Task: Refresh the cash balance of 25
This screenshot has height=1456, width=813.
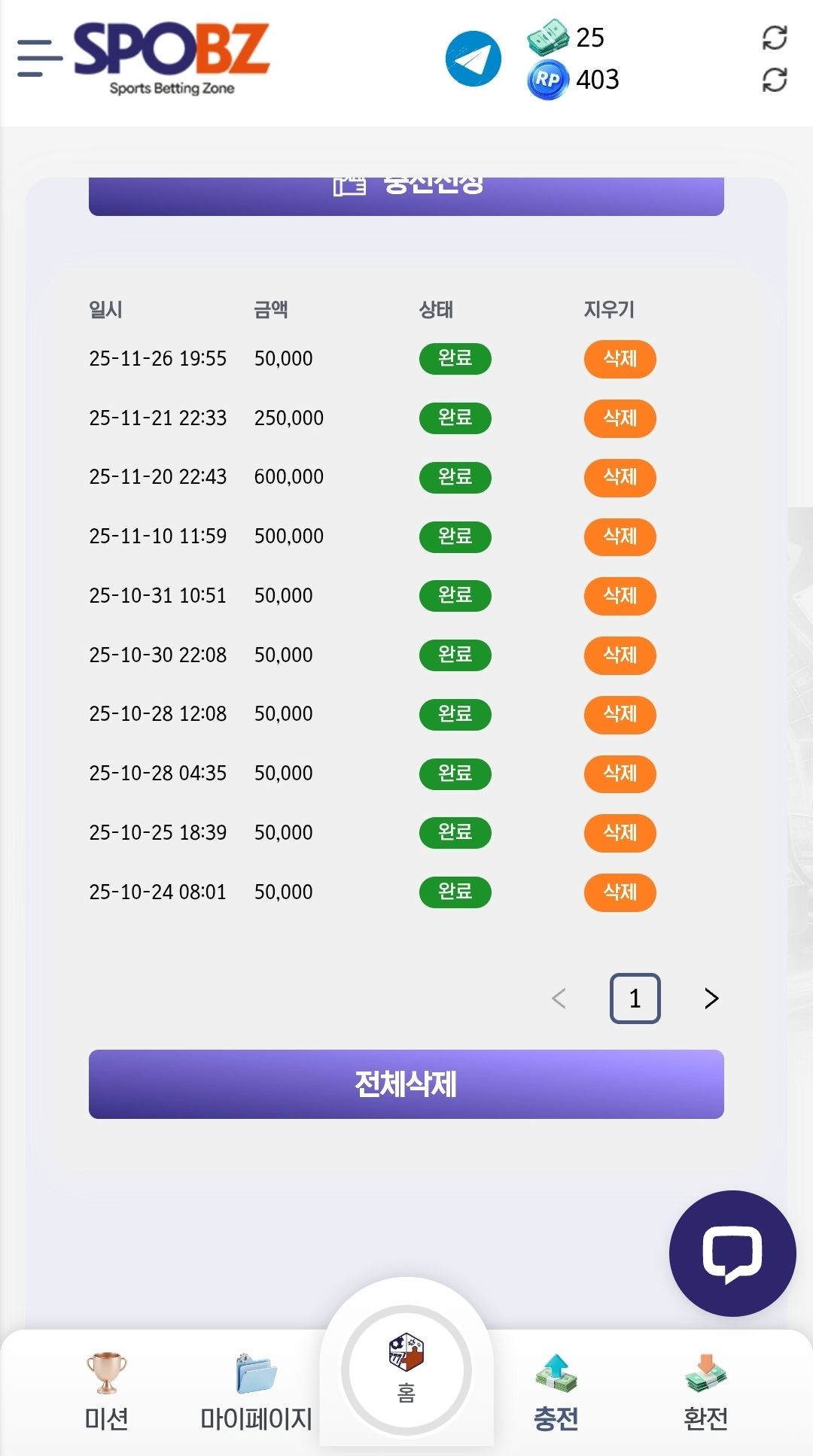Action: tap(775, 38)
